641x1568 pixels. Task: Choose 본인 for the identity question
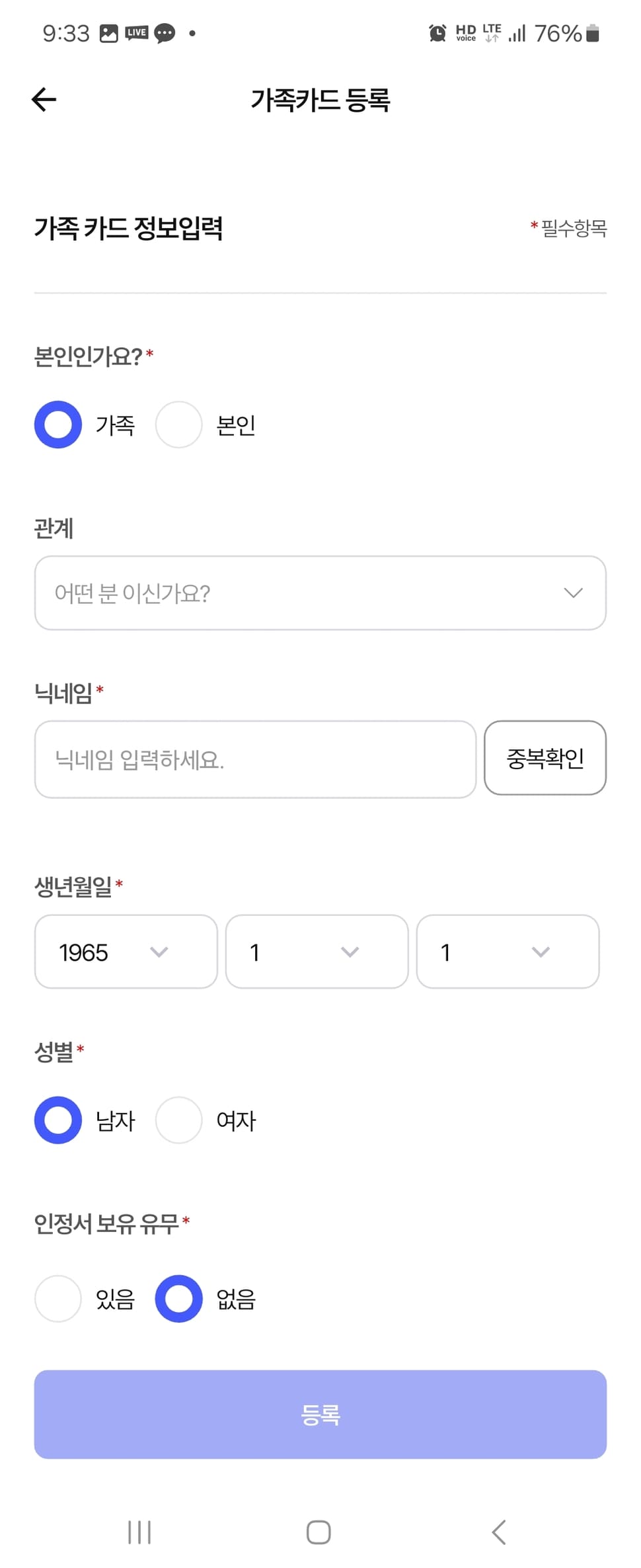(x=179, y=425)
